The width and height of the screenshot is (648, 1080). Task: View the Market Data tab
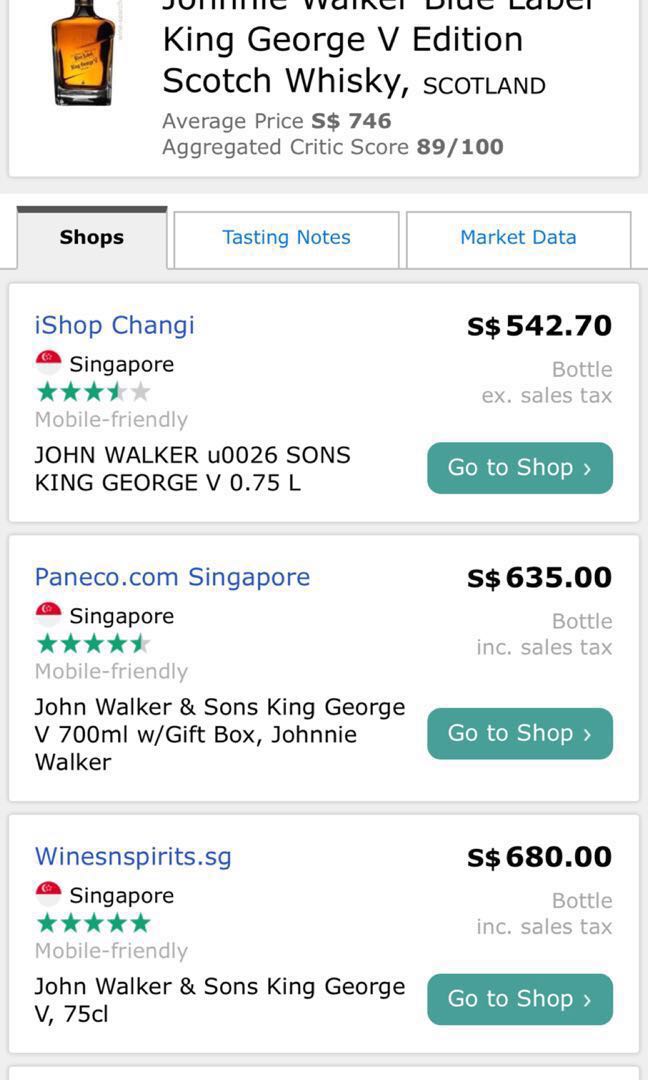pos(518,238)
